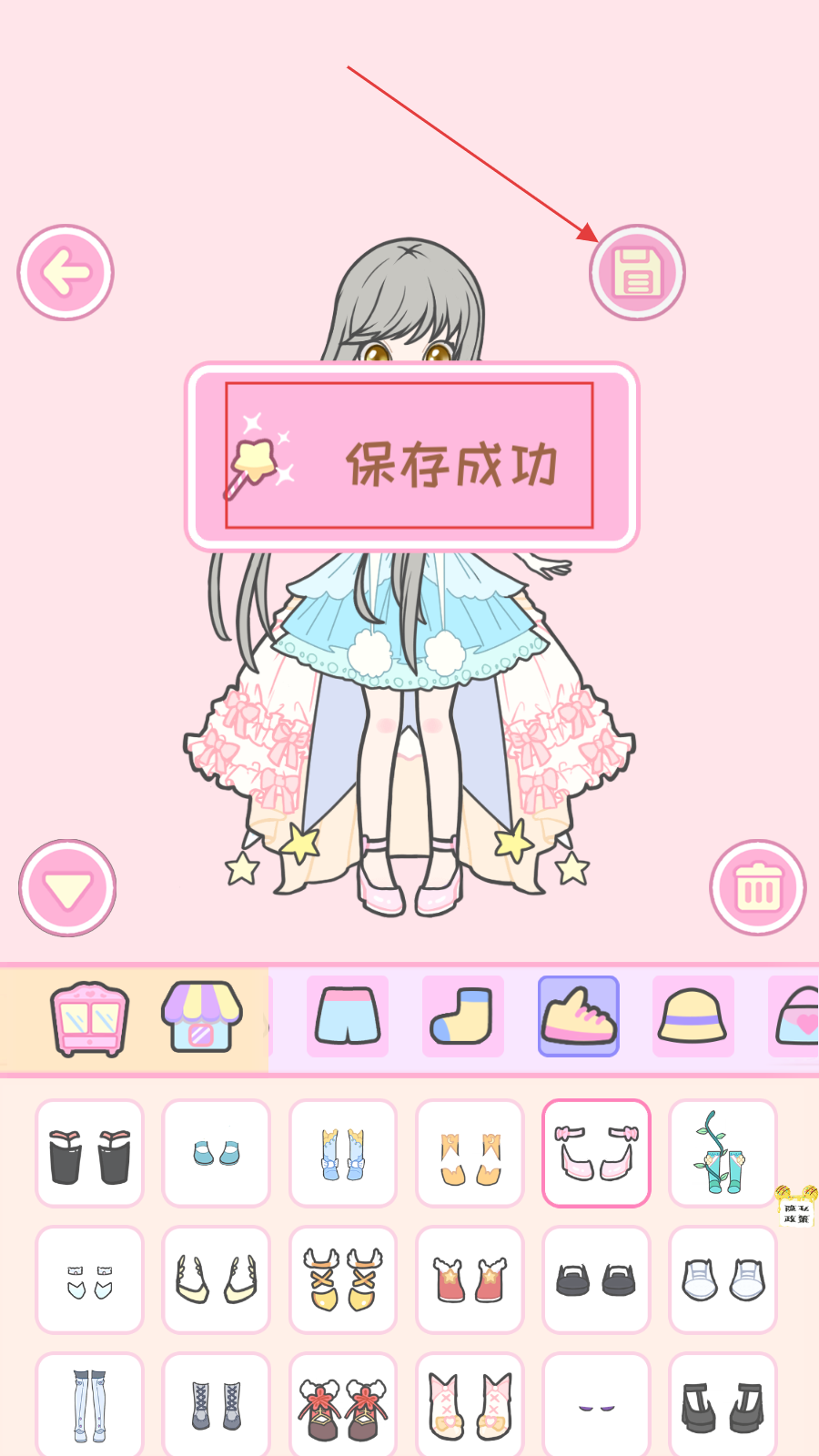Switch to the socks category

pyautogui.click(x=462, y=1016)
